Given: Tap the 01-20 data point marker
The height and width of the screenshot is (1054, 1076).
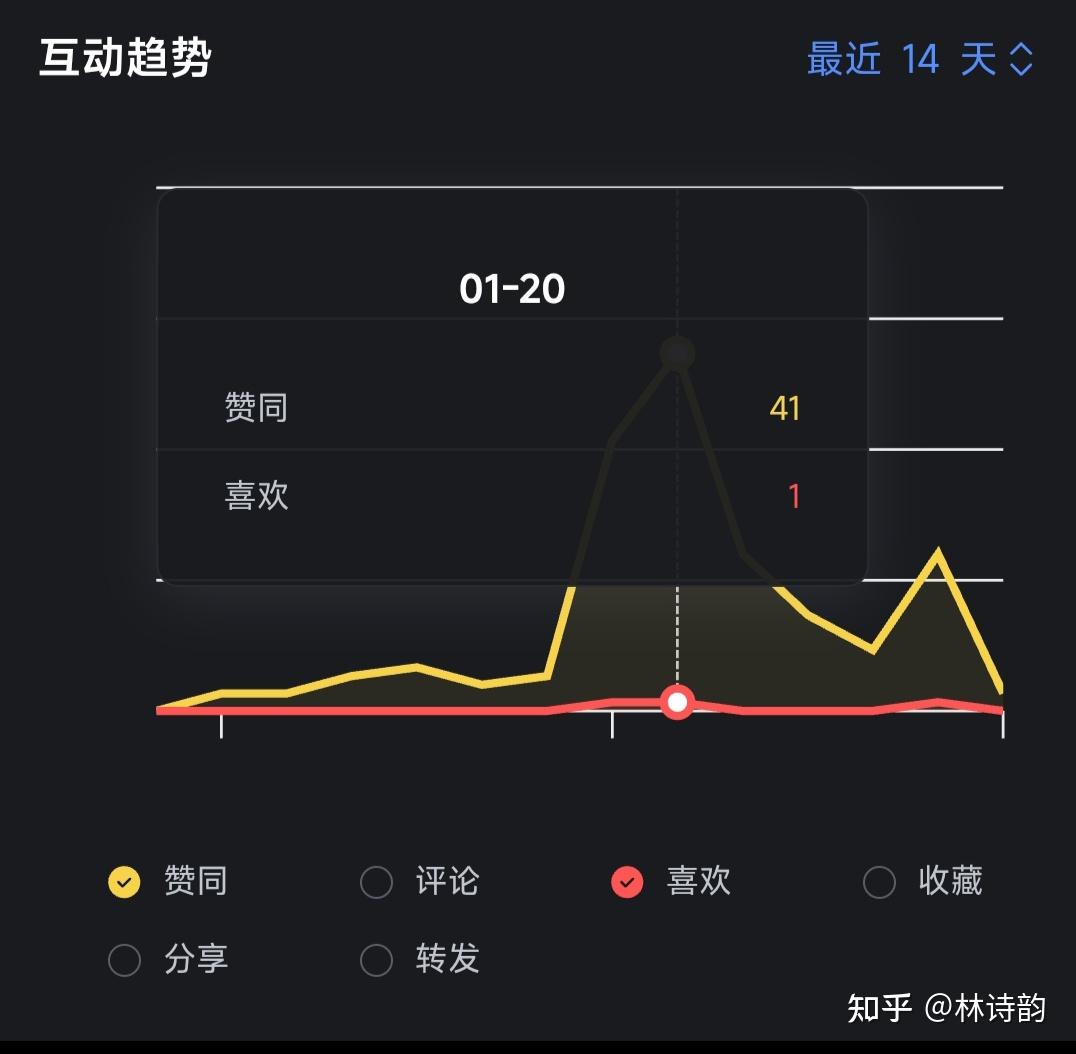Looking at the screenshot, I should coord(677,702).
